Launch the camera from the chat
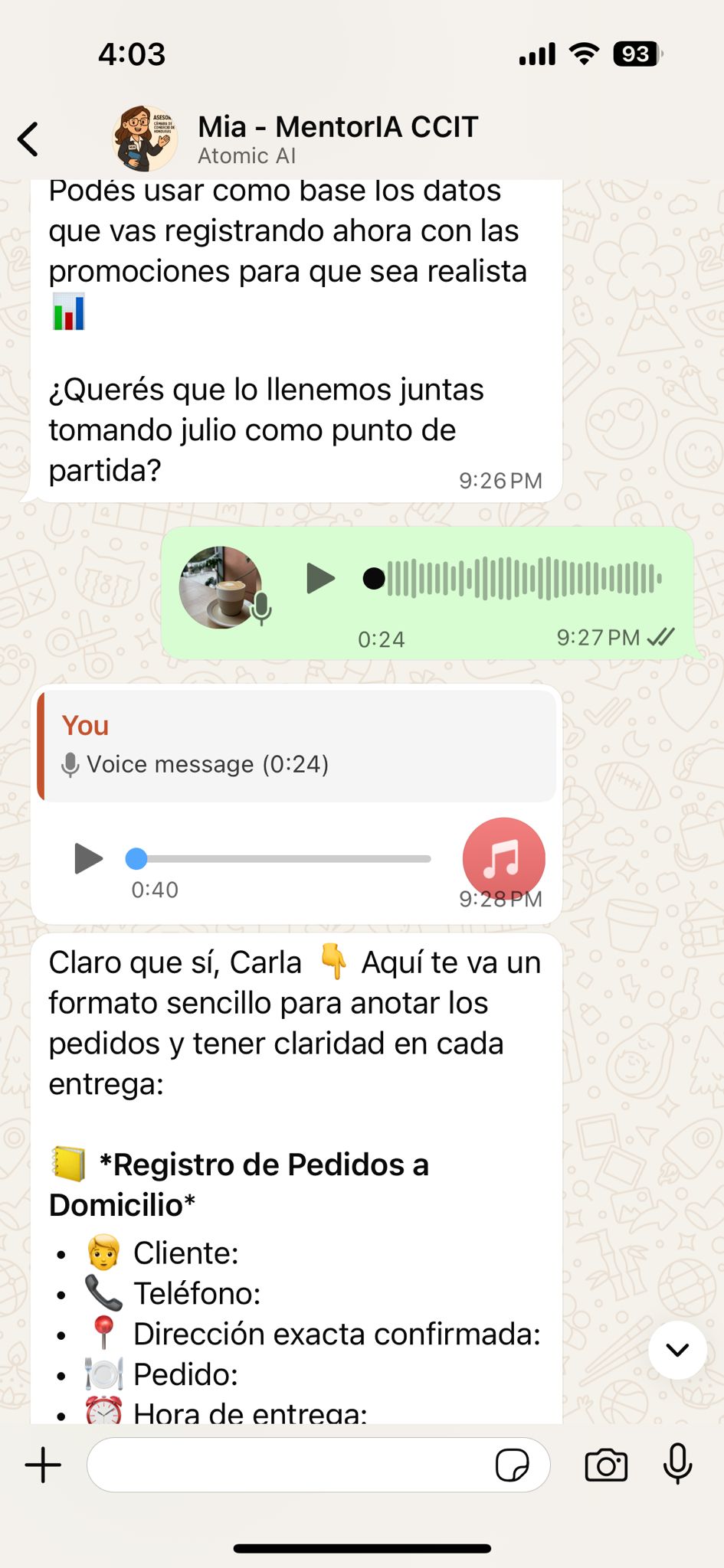The height and width of the screenshot is (1568, 724). pos(606,1465)
